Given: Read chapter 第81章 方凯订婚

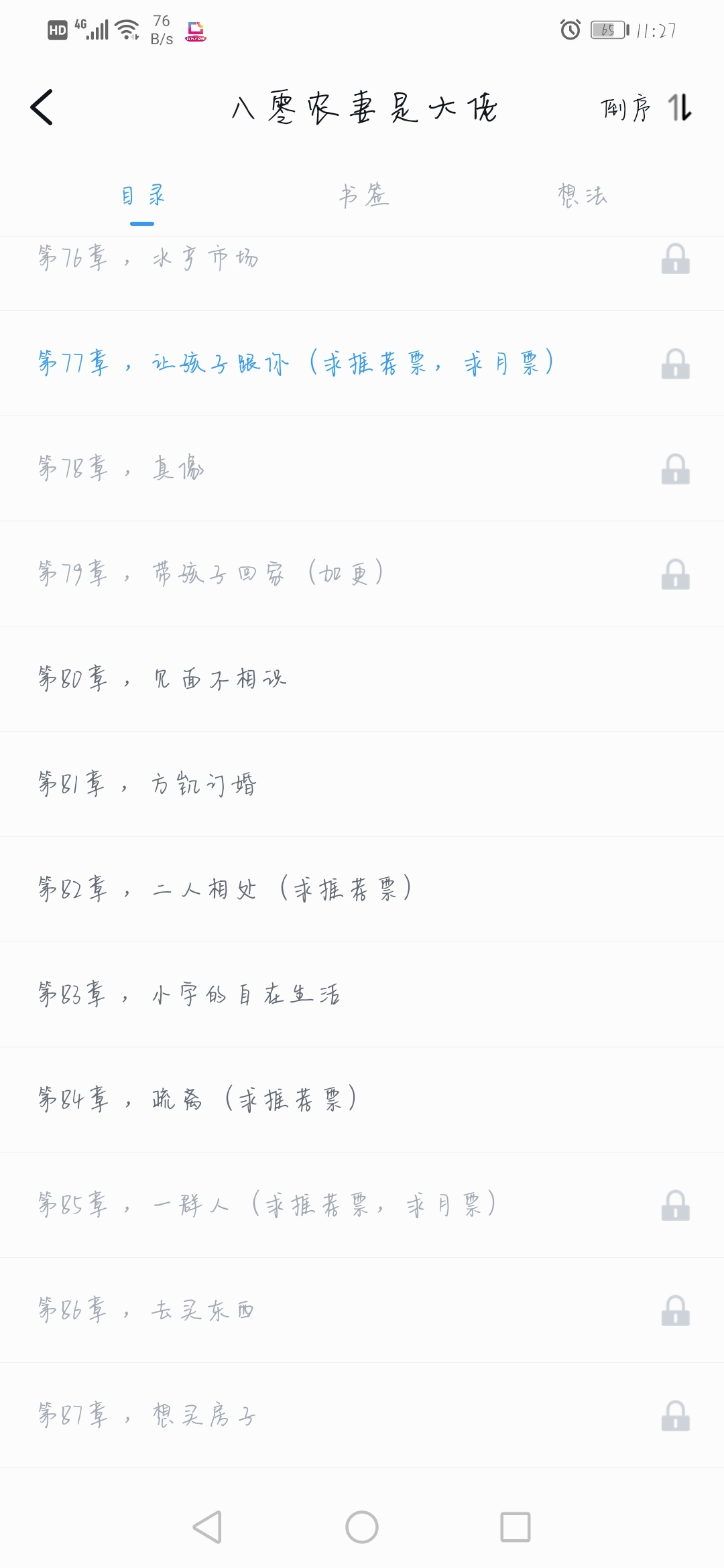Looking at the screenshot, I should pos(147,784).
